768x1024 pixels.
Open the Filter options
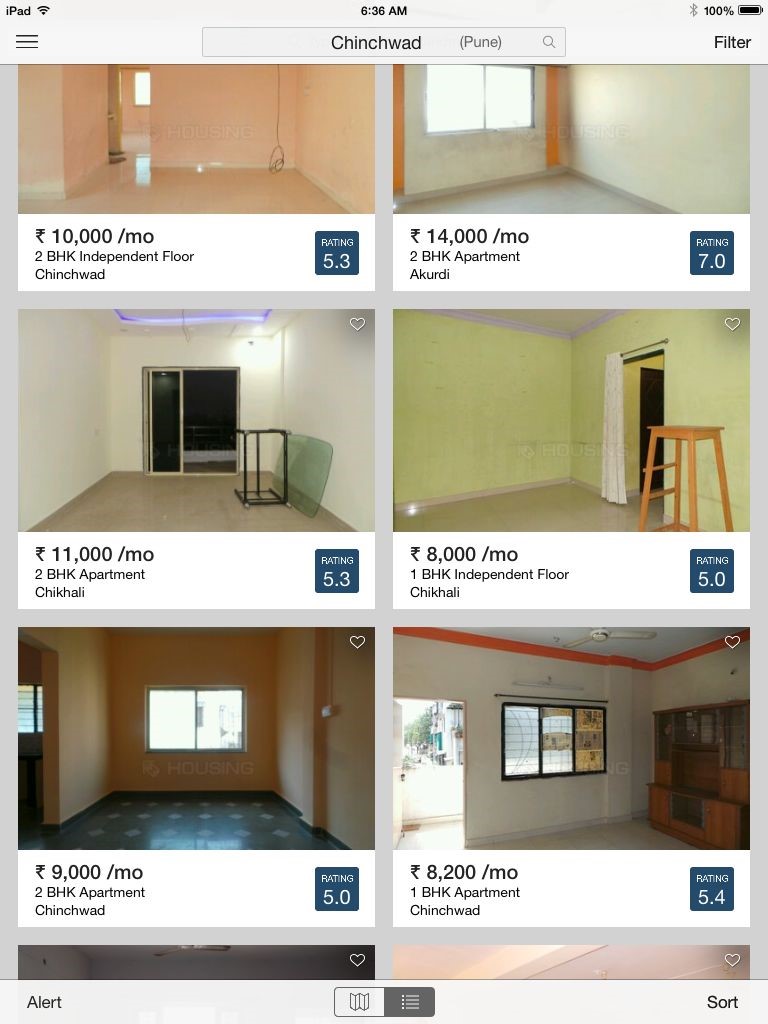[732, 42]
